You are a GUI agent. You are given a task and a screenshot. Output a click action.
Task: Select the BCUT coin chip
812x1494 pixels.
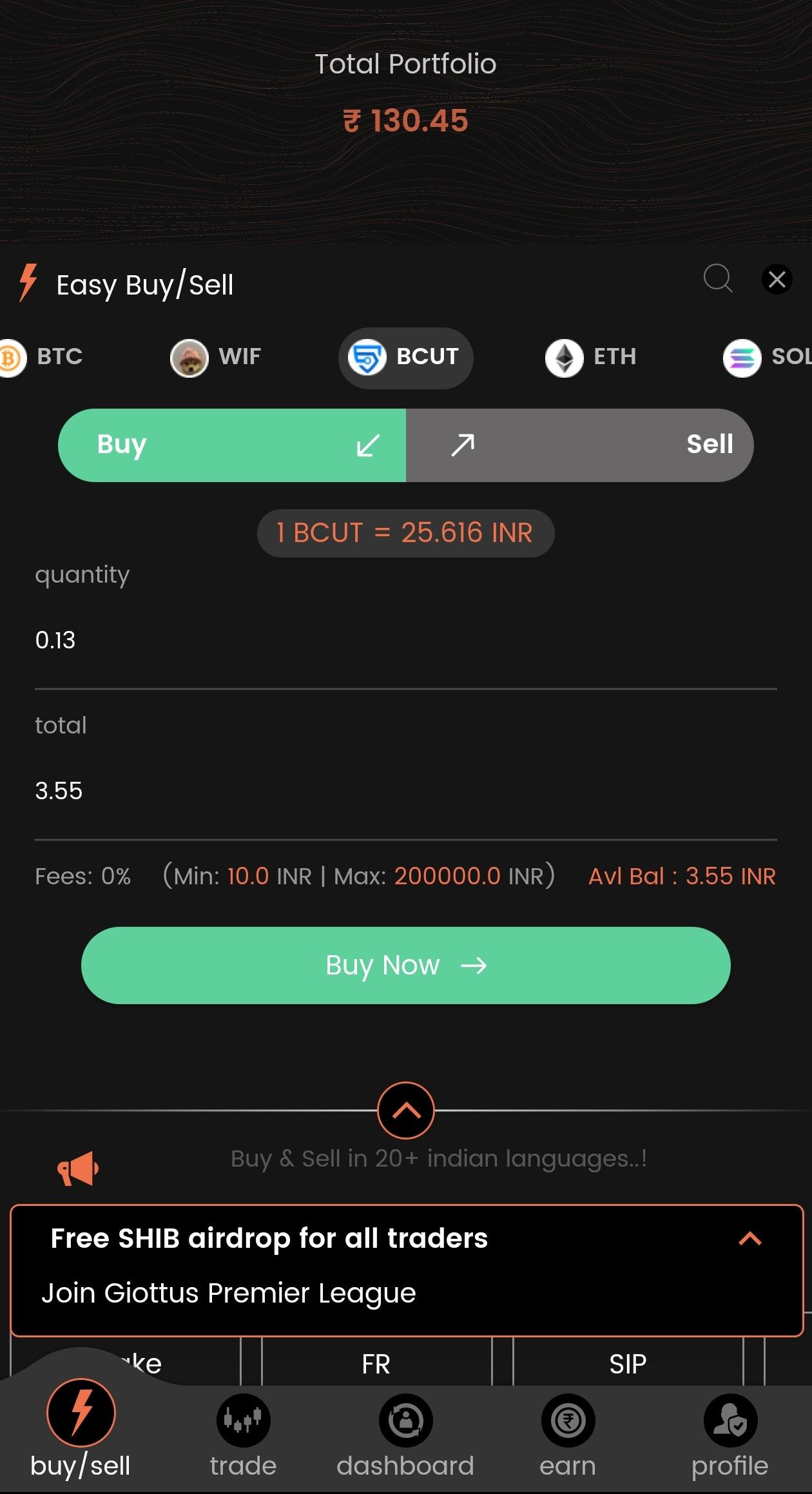click(x=405, y=357)
